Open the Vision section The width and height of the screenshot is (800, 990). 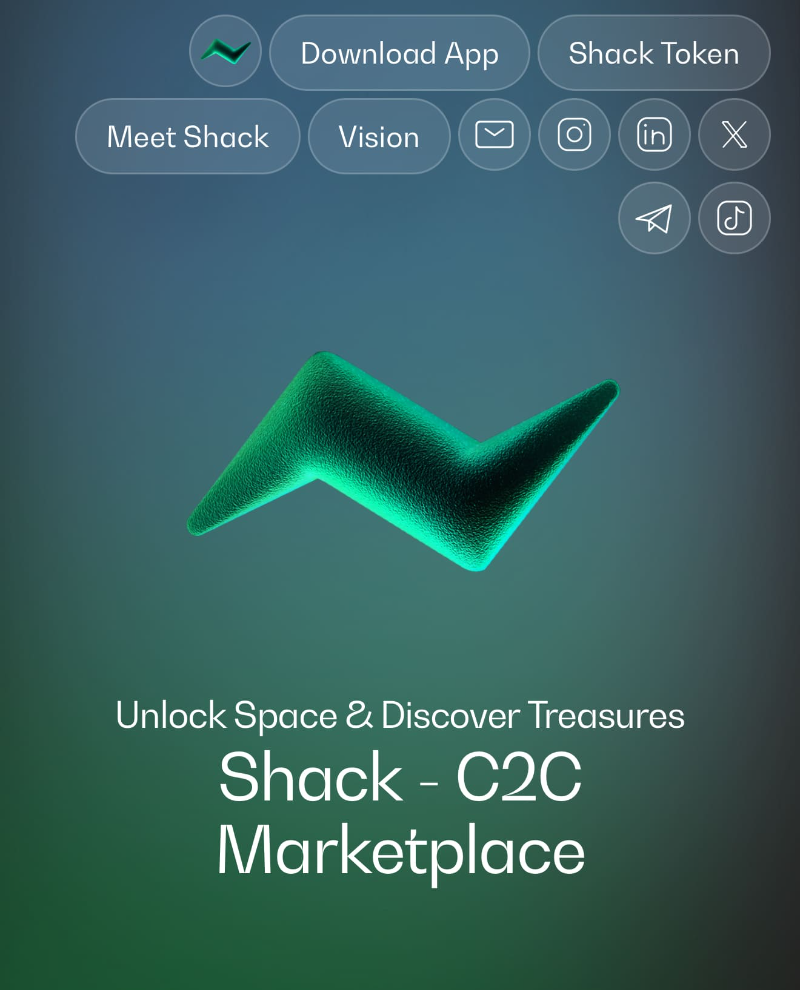pyautogui.click(x=379, y=136)
